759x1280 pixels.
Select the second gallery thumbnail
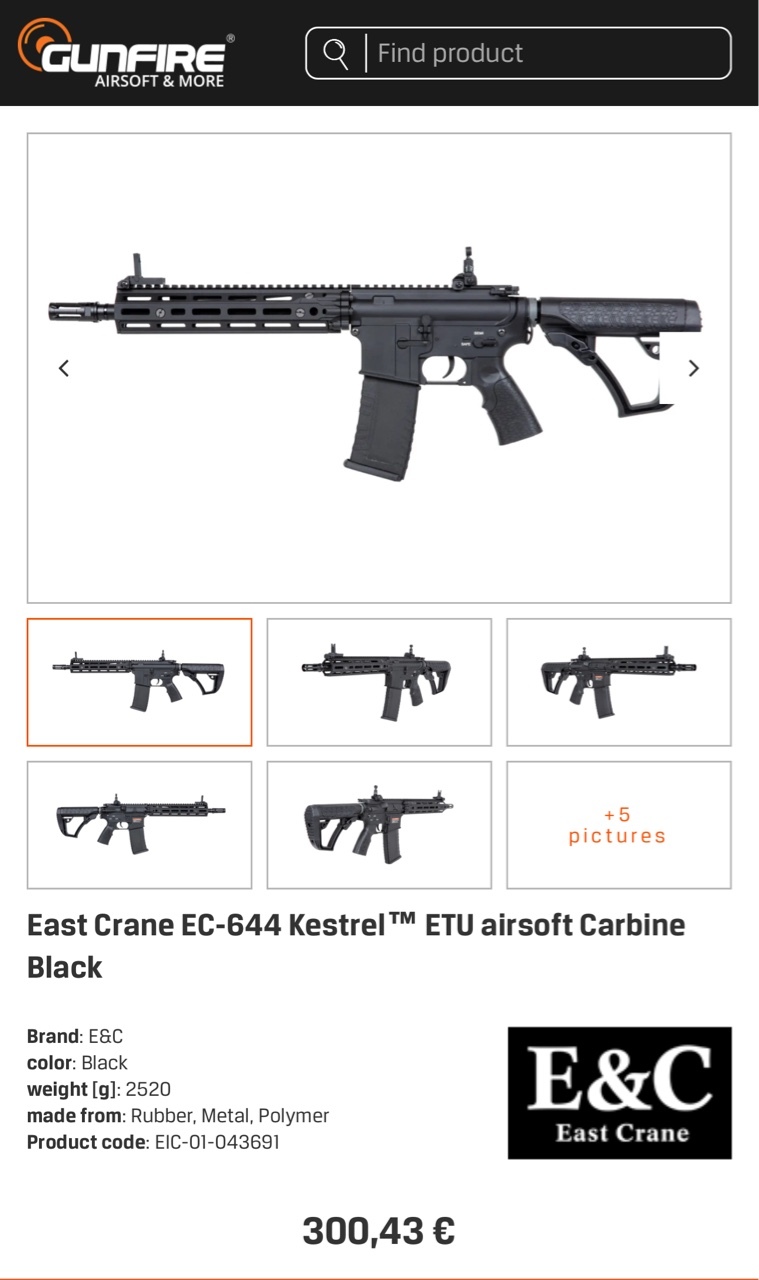(379, 682)
